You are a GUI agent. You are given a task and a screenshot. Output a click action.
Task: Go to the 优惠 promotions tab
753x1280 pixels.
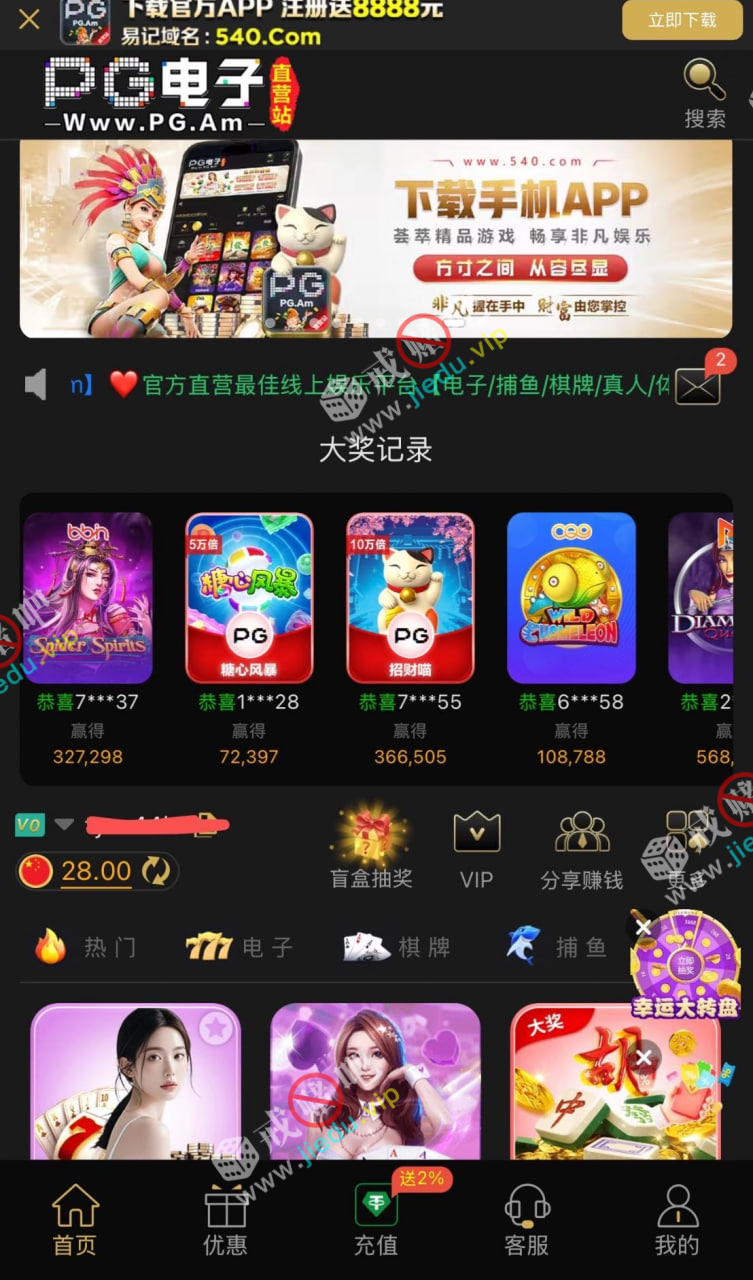coord(225,1219)
